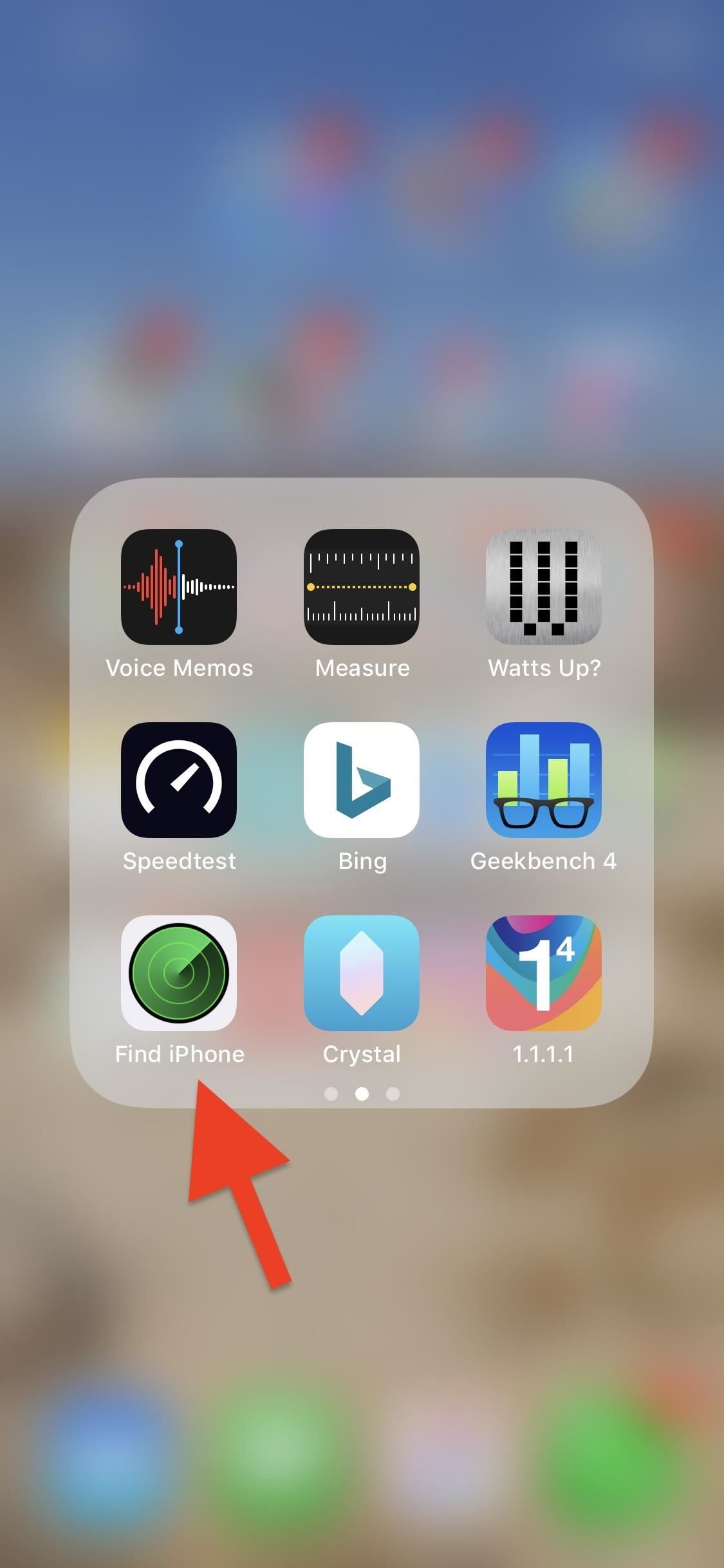Start Geekbench 4
This screenshot has height=1568, width=724.
coord(544,780)
